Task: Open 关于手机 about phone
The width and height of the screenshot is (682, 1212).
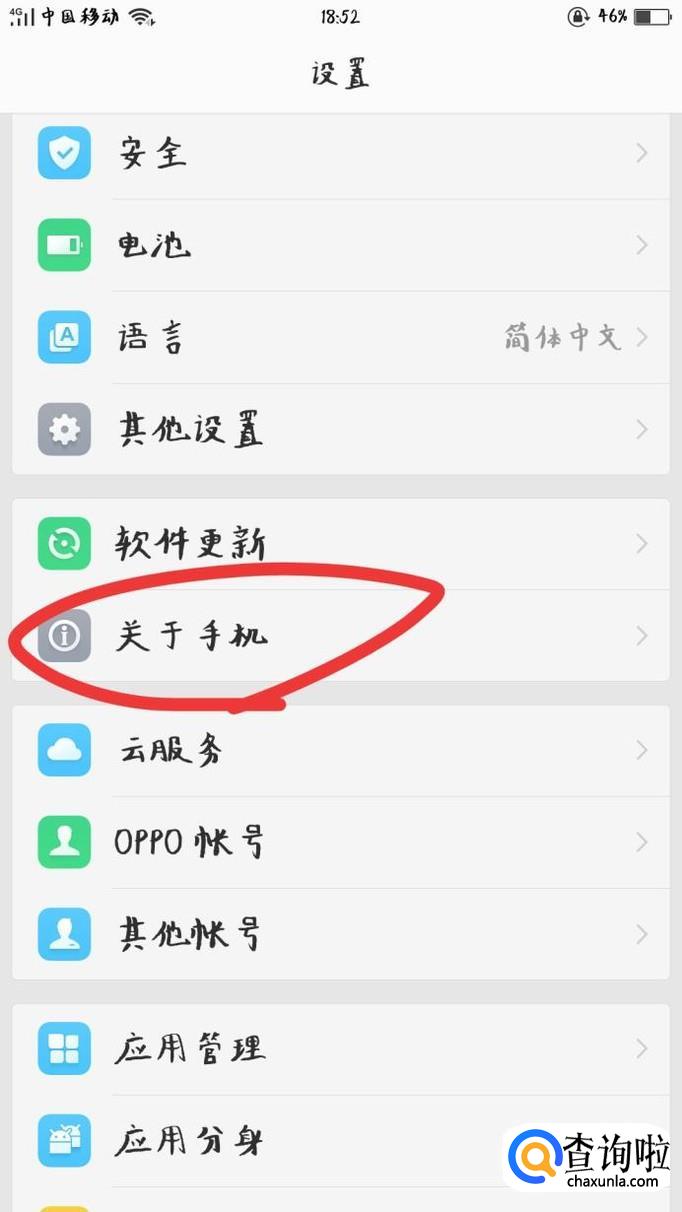Action: tap(340, 636)
